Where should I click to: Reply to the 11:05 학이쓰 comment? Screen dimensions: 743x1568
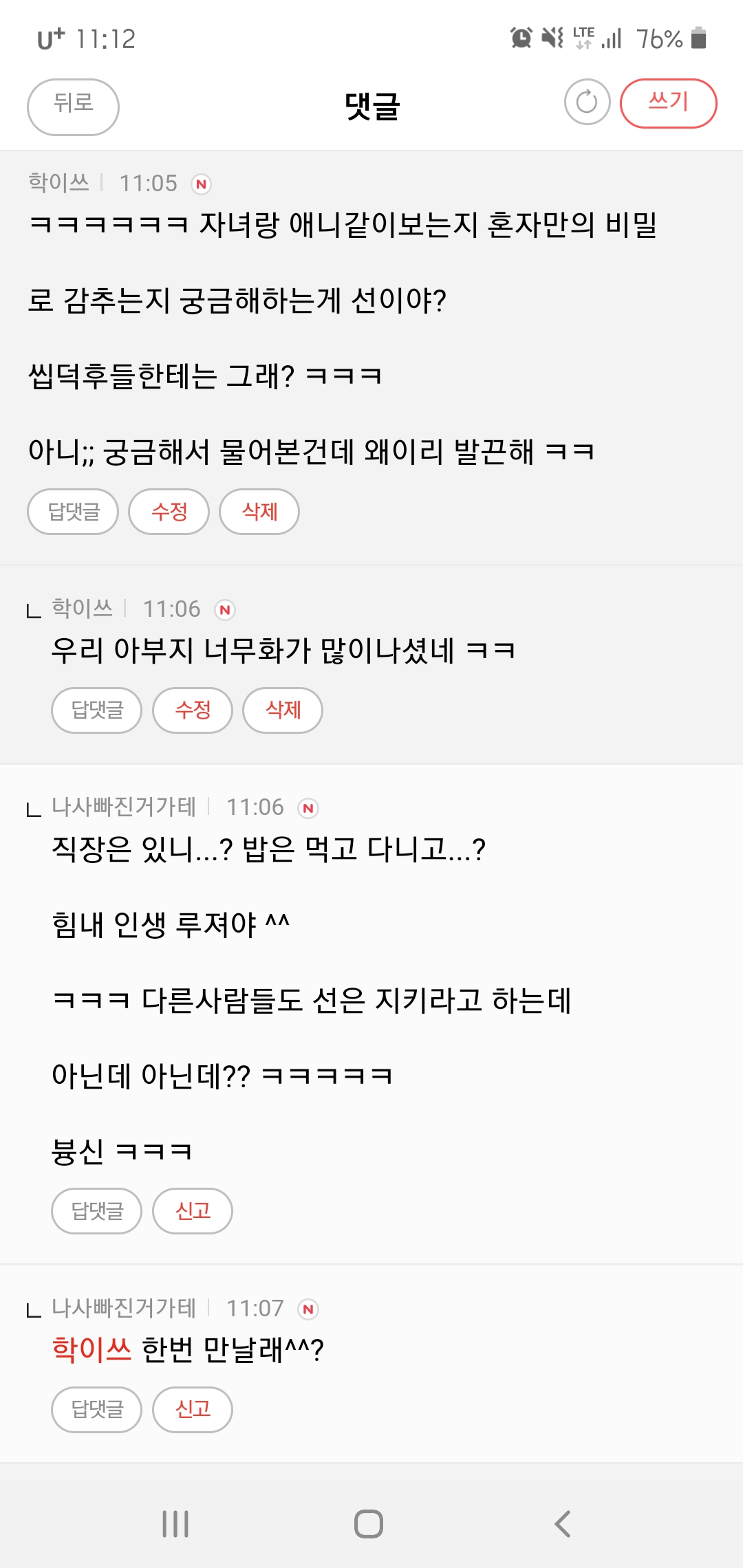73,512
